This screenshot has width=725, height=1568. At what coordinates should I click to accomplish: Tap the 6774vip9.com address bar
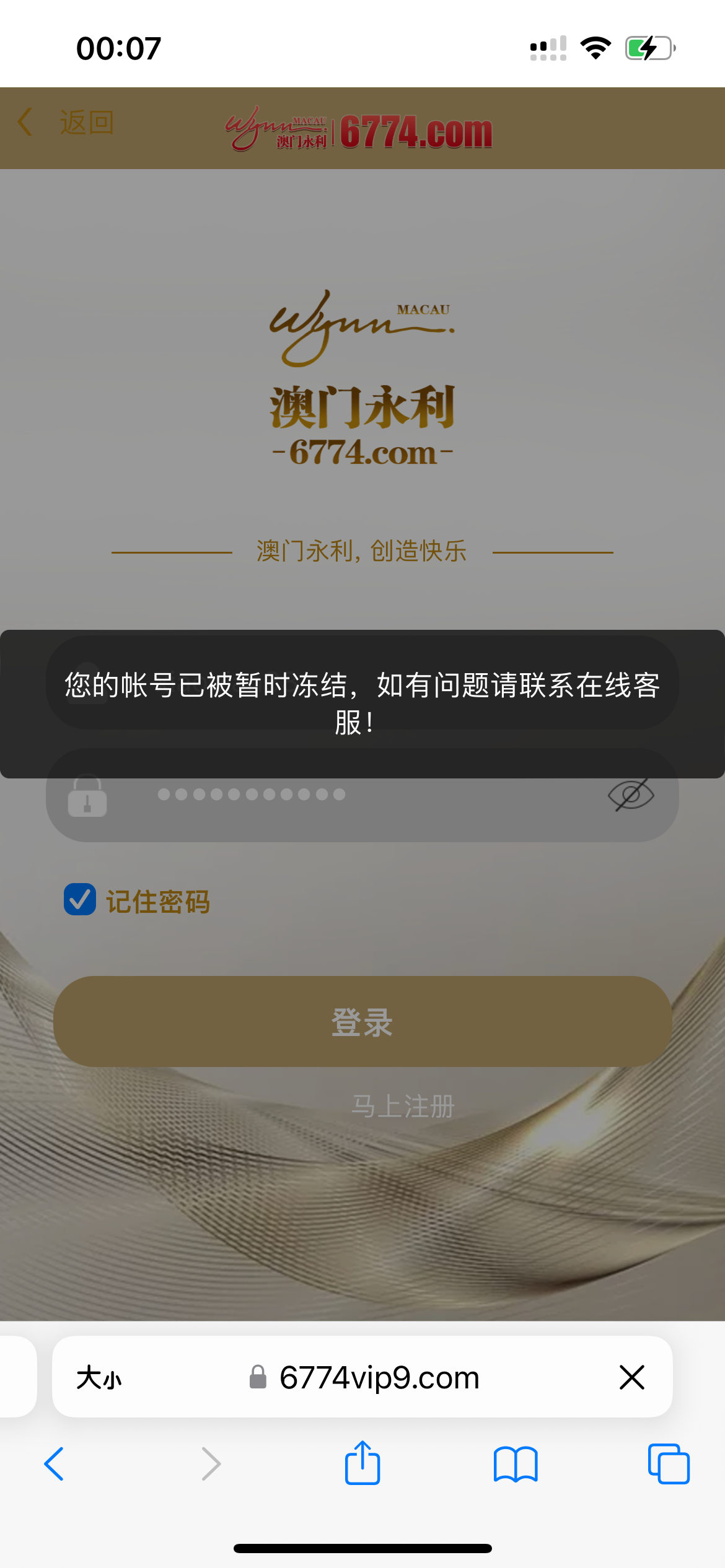click(x=379, y=1379)
